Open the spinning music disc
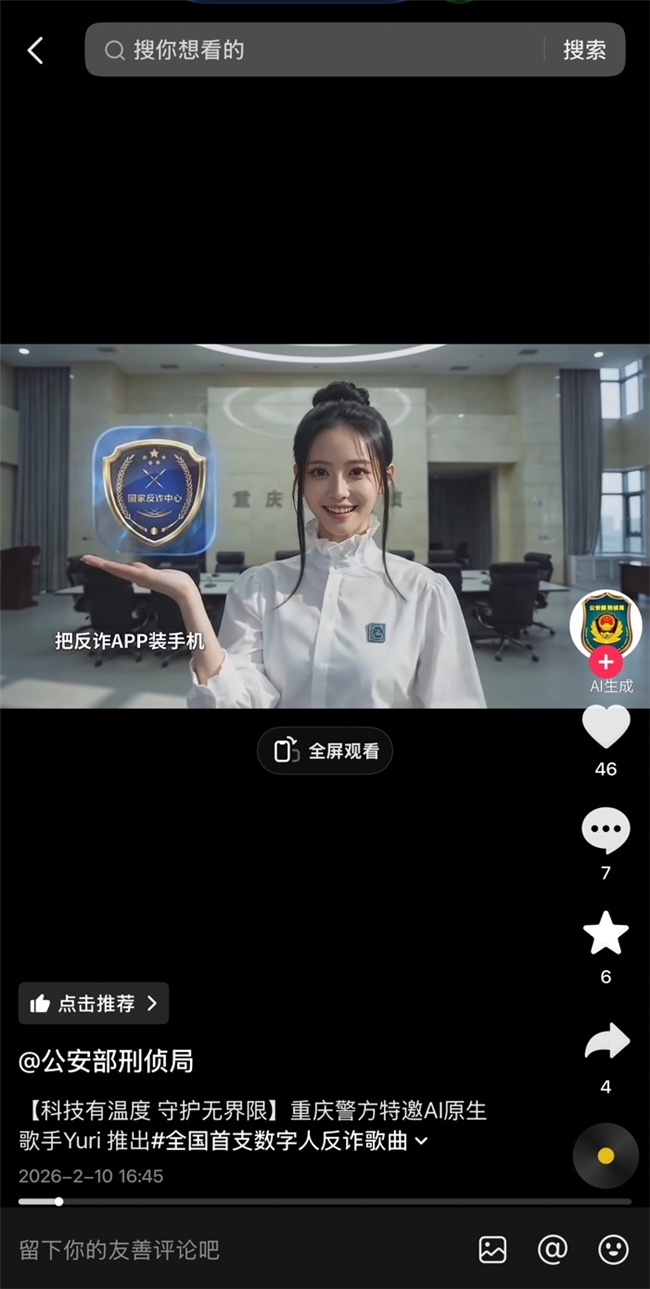This screenshot has width=650, height=1289. coord(606,1156)
